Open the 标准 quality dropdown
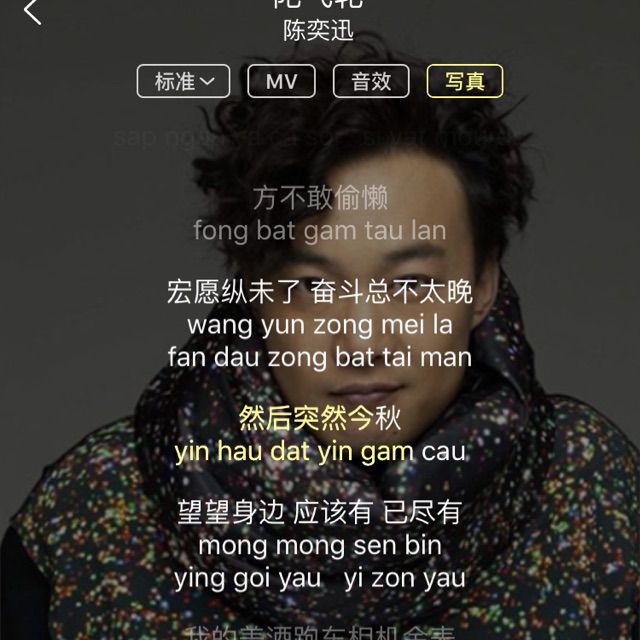This screenshot has width=640, height=640. pos(184,82)
